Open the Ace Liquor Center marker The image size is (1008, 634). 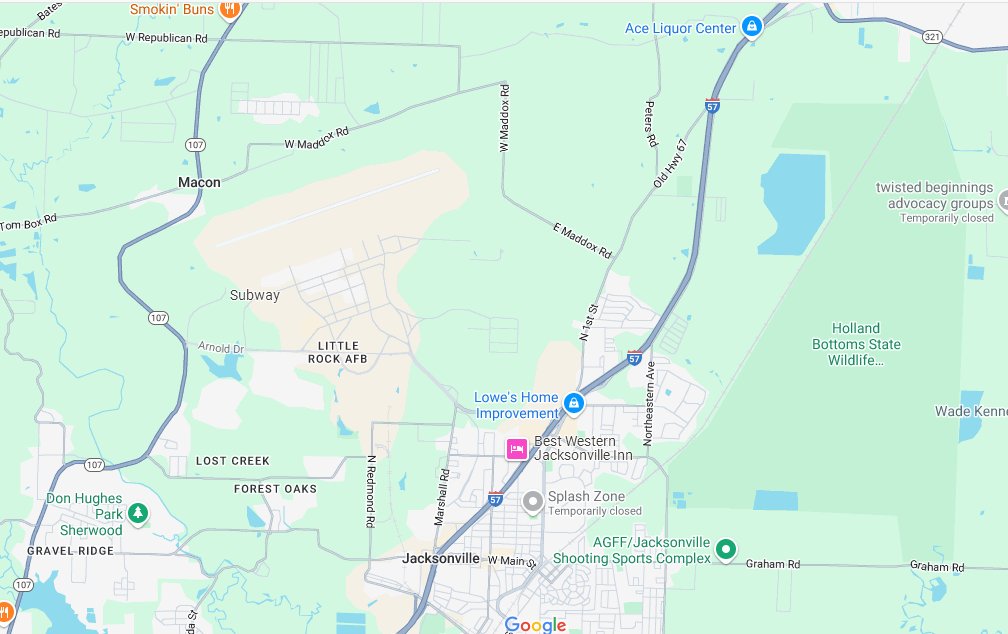(752, 28)
